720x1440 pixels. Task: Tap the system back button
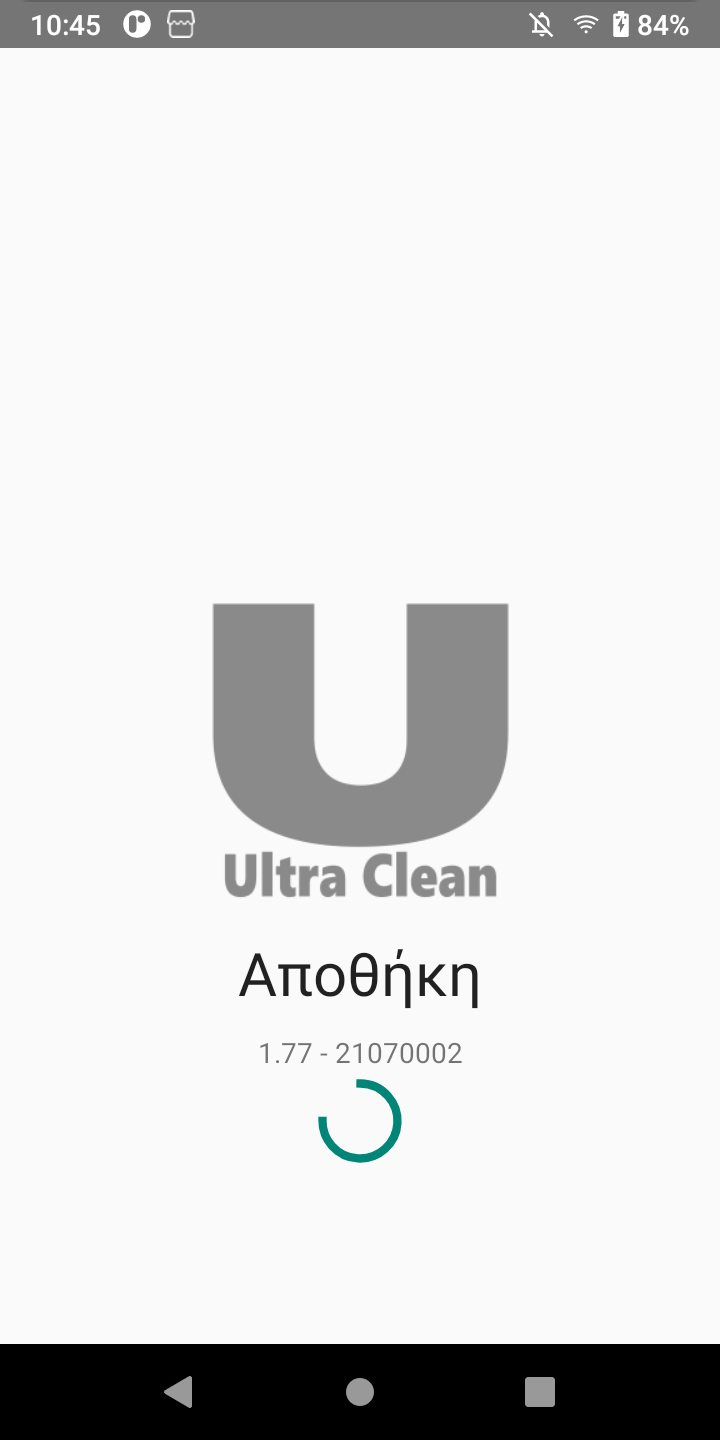pos(179,1391)
